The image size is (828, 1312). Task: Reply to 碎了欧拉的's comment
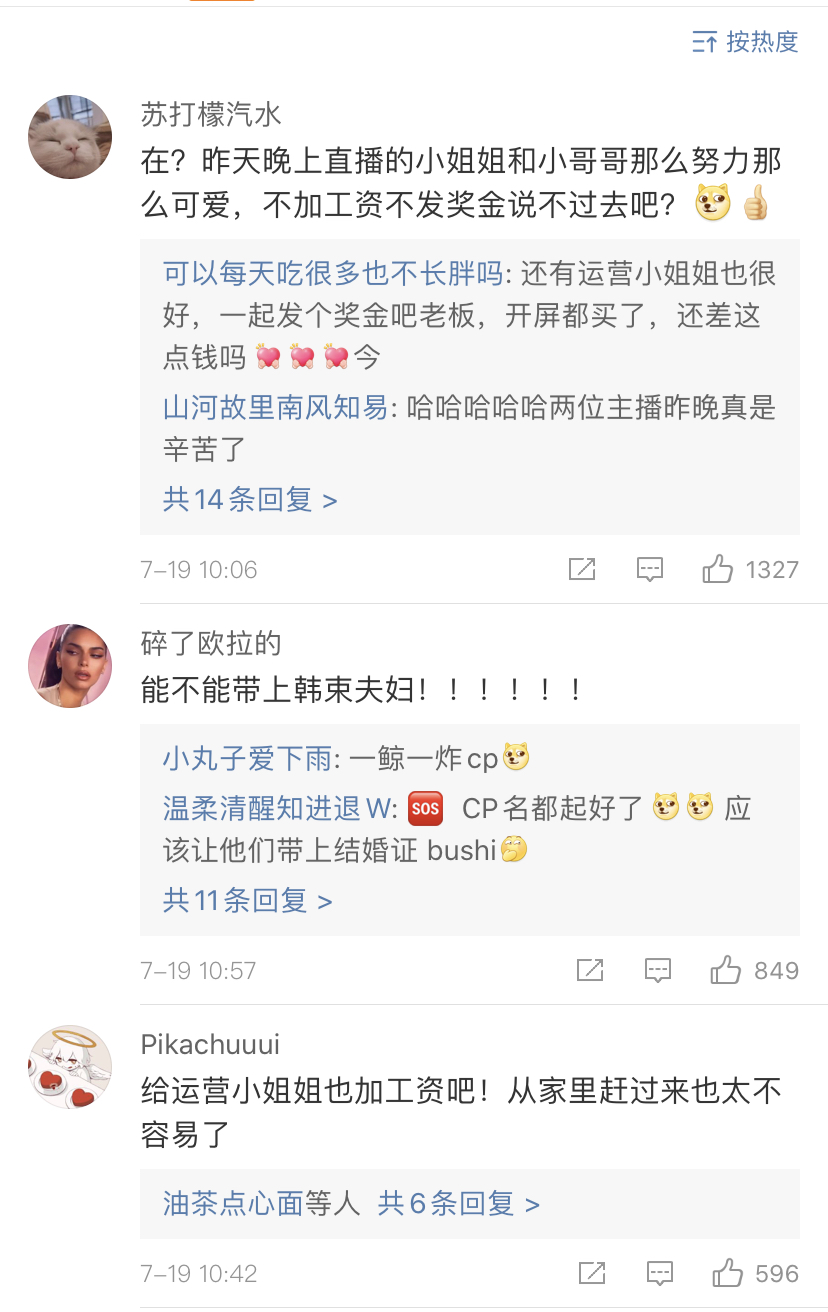[x=657, y=970]
